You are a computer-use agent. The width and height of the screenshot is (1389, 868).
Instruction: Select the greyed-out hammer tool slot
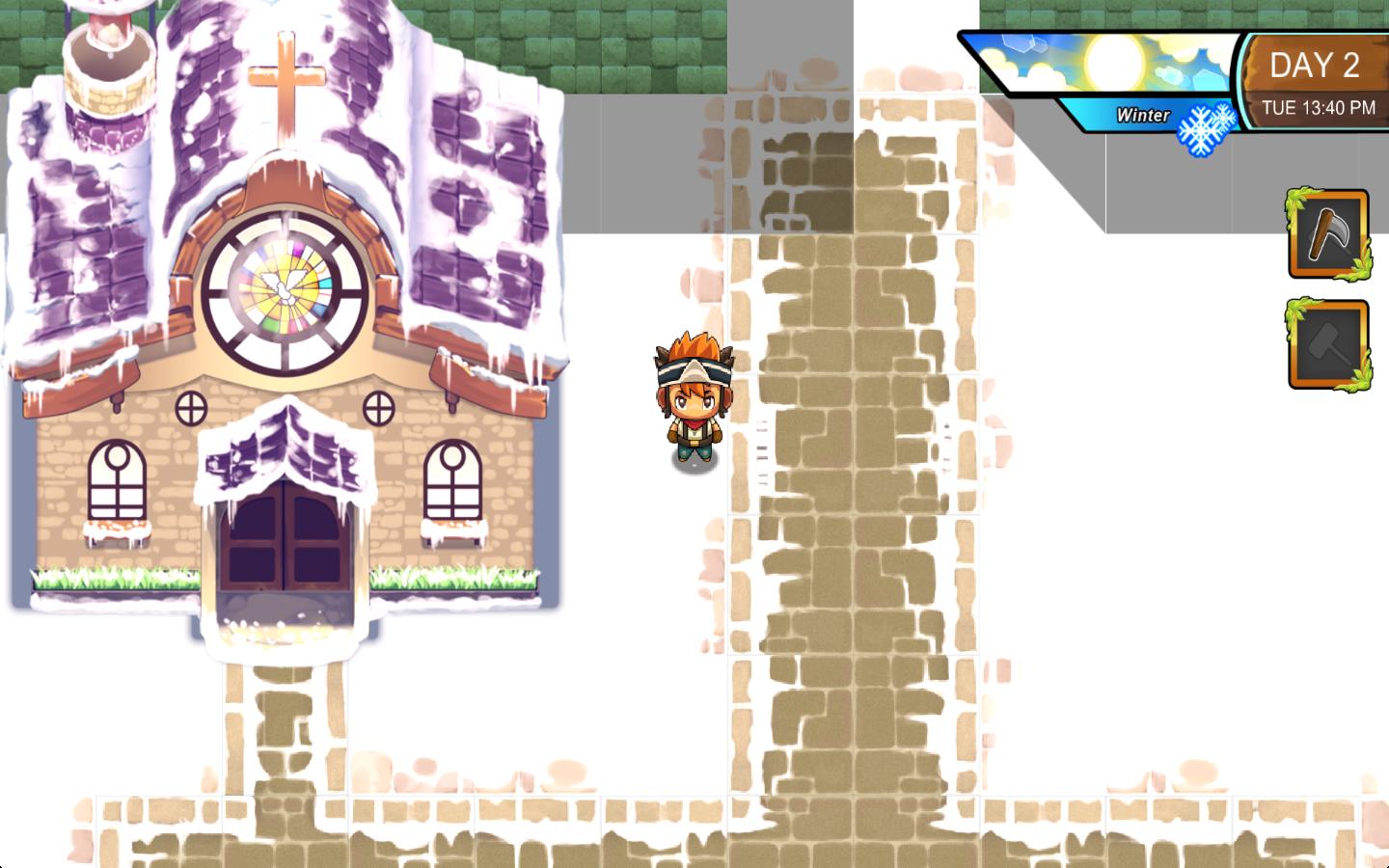1328,344
